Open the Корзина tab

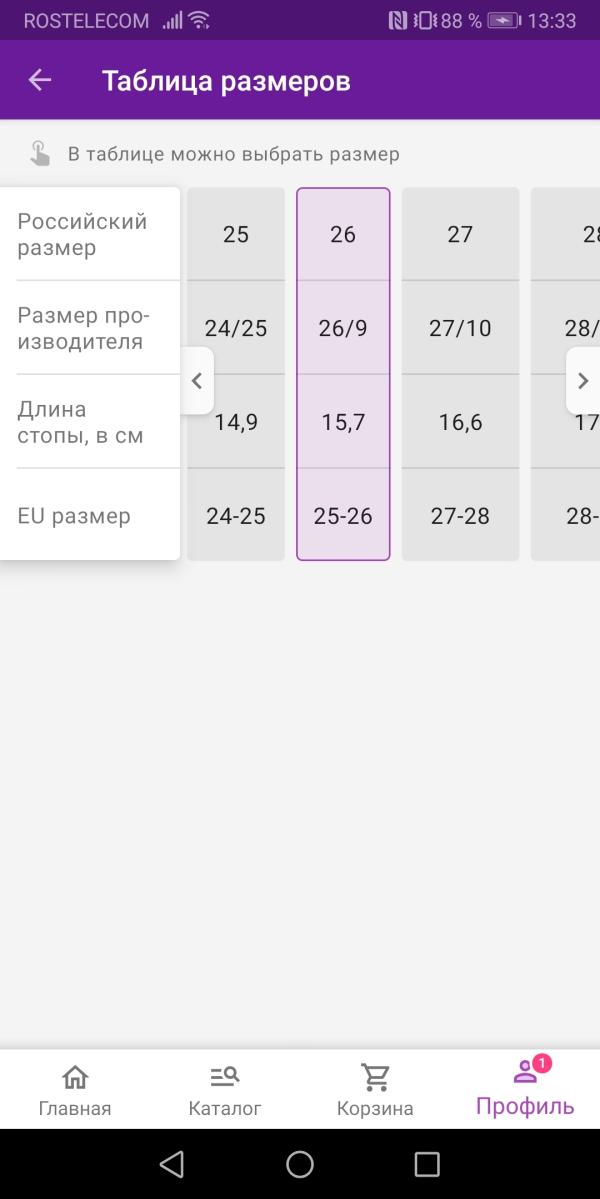point(375,1090)
